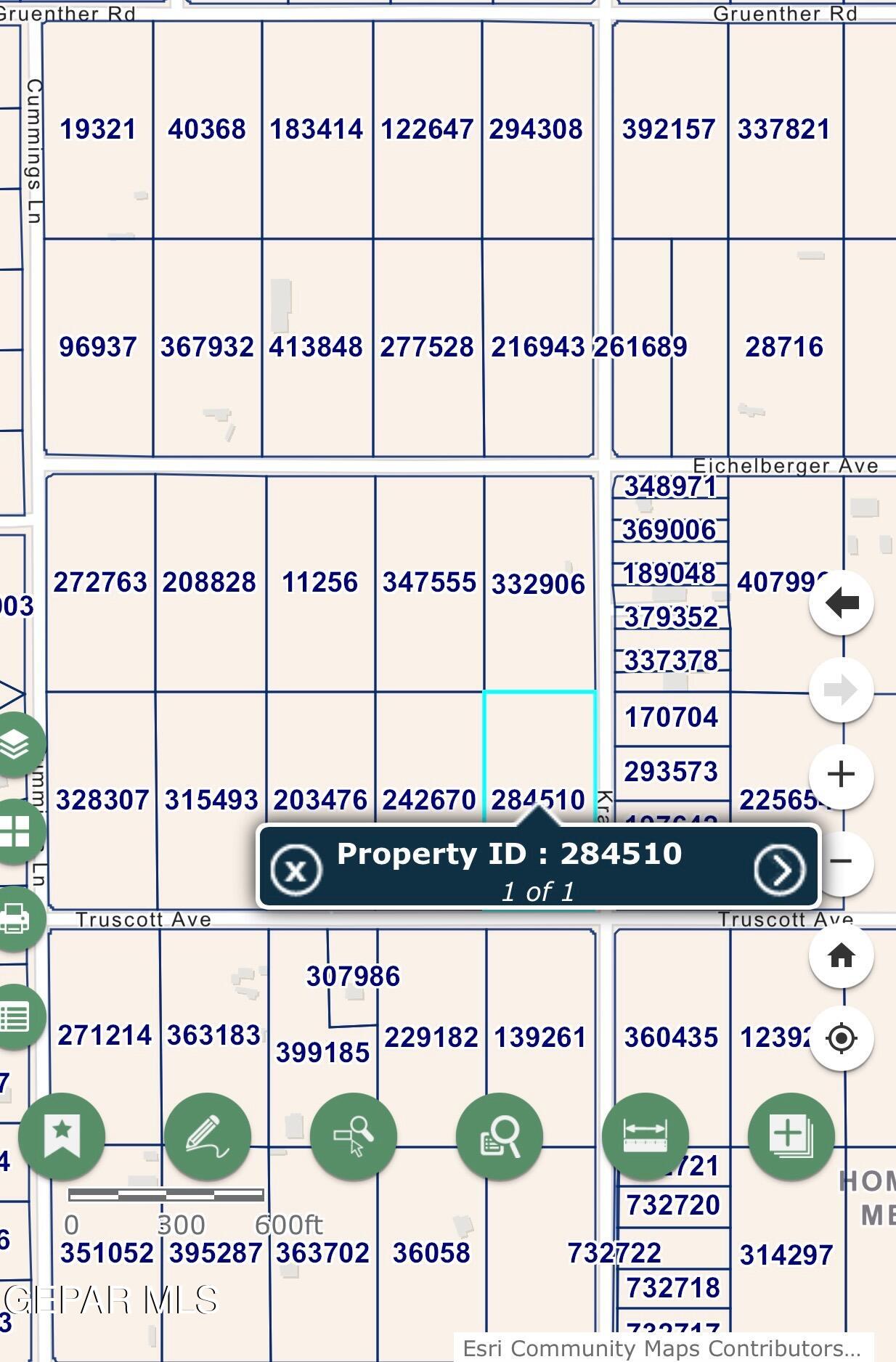Open the add data tool
The height and width of the screenshot is (1362, 896).
coord(791,1136)
